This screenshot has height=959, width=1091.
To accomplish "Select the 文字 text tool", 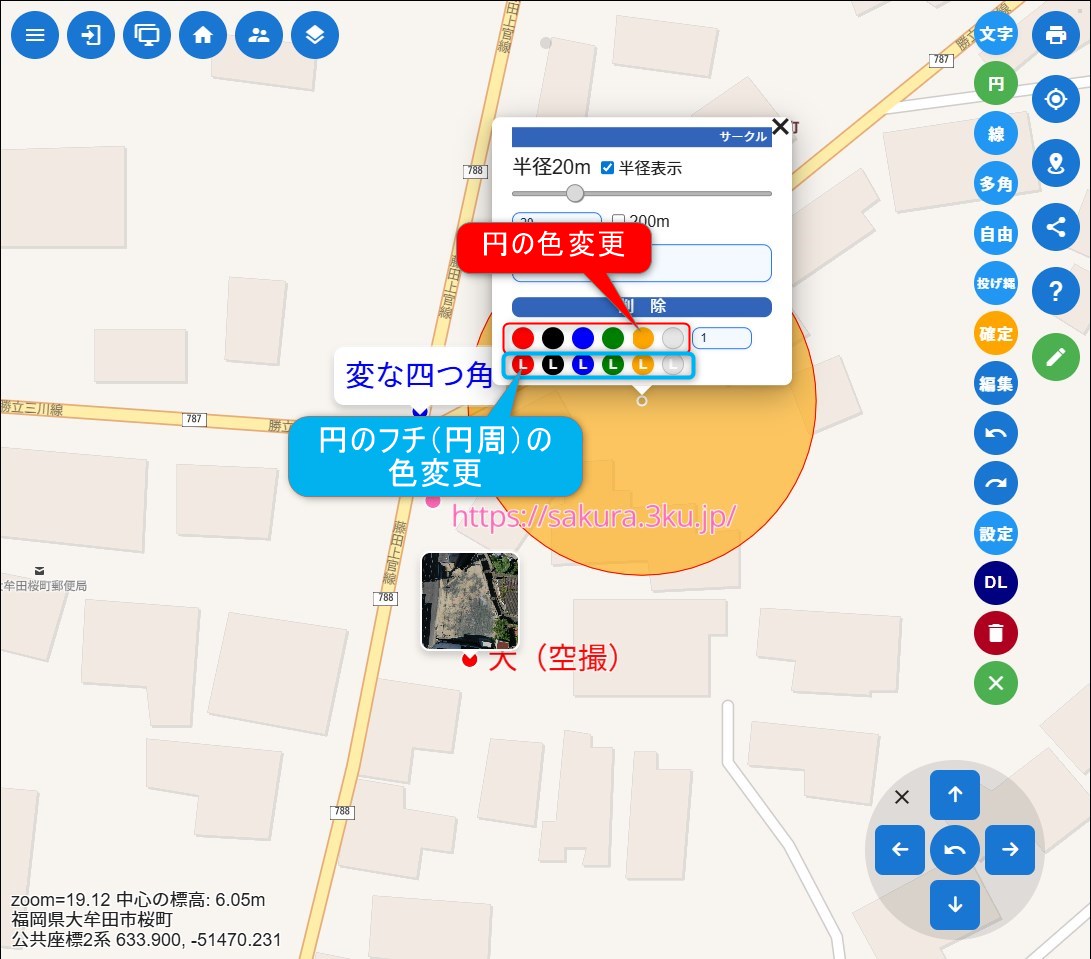I will [995, 34].
